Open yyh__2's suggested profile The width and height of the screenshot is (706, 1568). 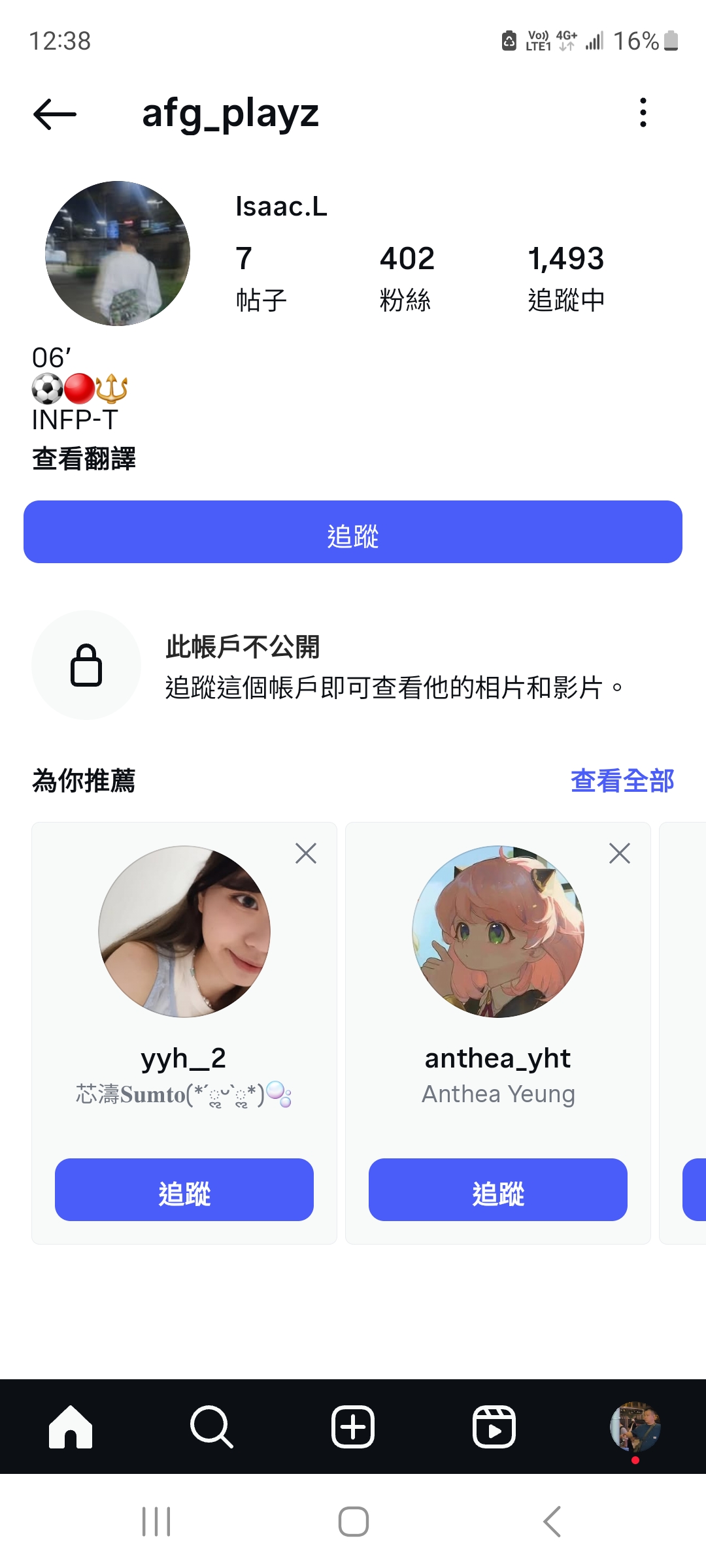(x=184, y=932)
